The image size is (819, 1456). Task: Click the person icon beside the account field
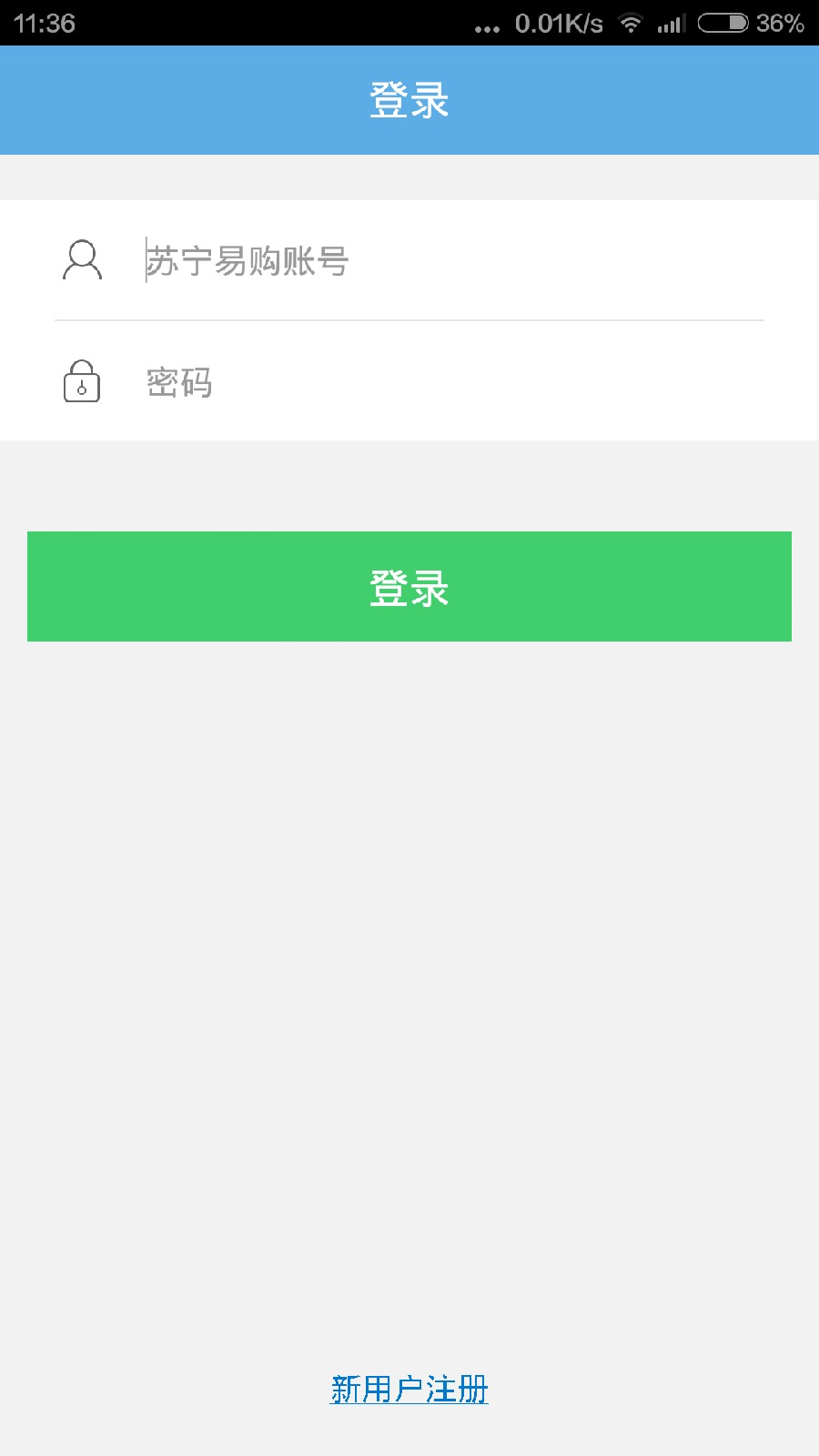click(x=82, y=261)
